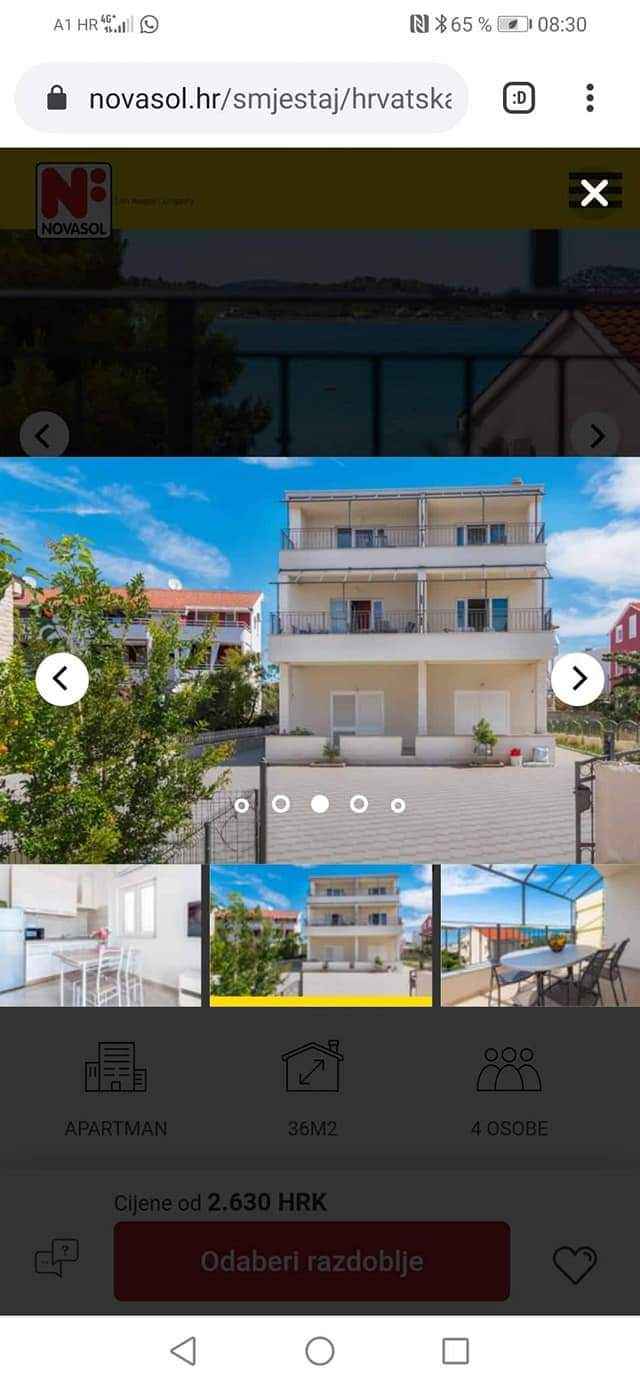Image resolution: width=640 pixels, height=1387 pixels.
Task: Go to the home screen
Action: click(x=320, y=1351)
